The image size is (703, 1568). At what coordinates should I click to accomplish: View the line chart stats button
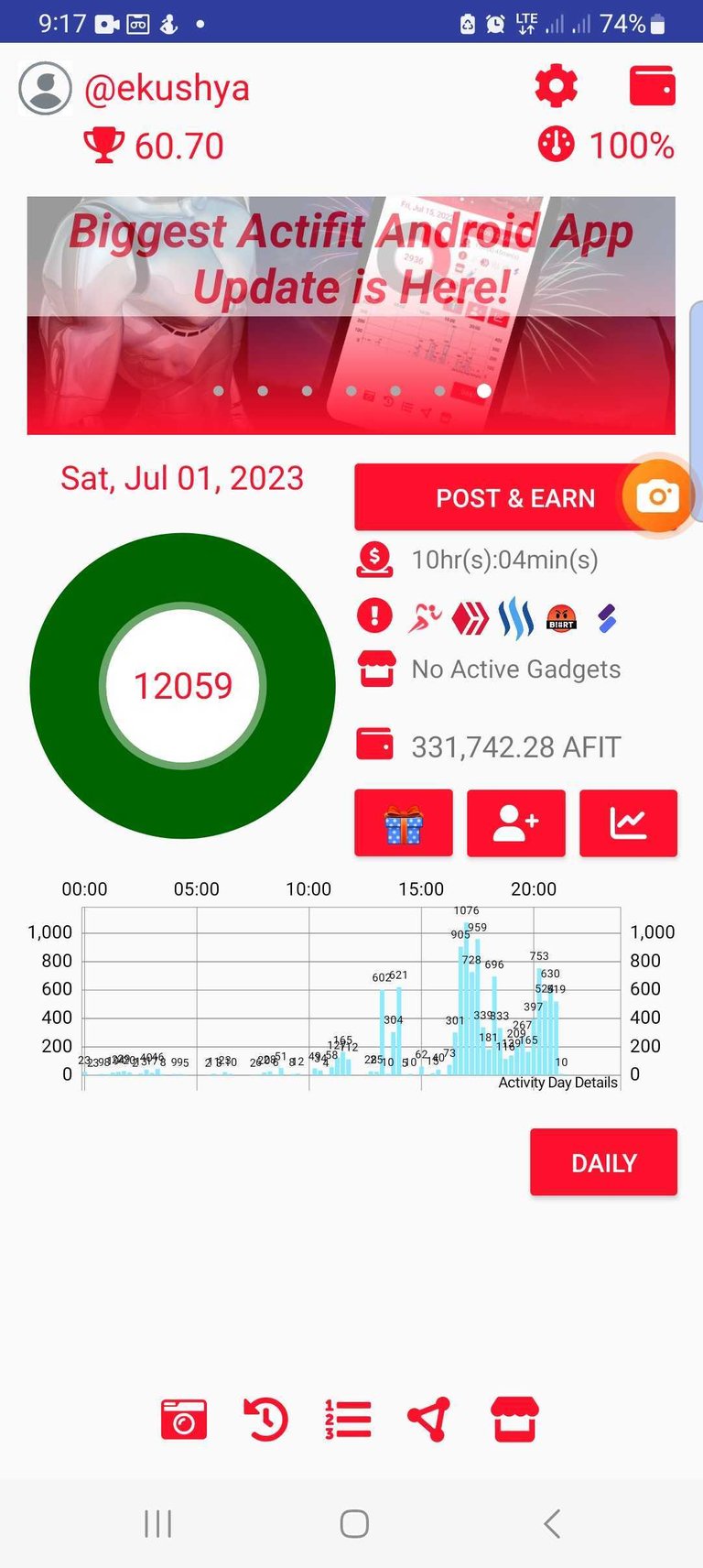click(x=628, y=823)
